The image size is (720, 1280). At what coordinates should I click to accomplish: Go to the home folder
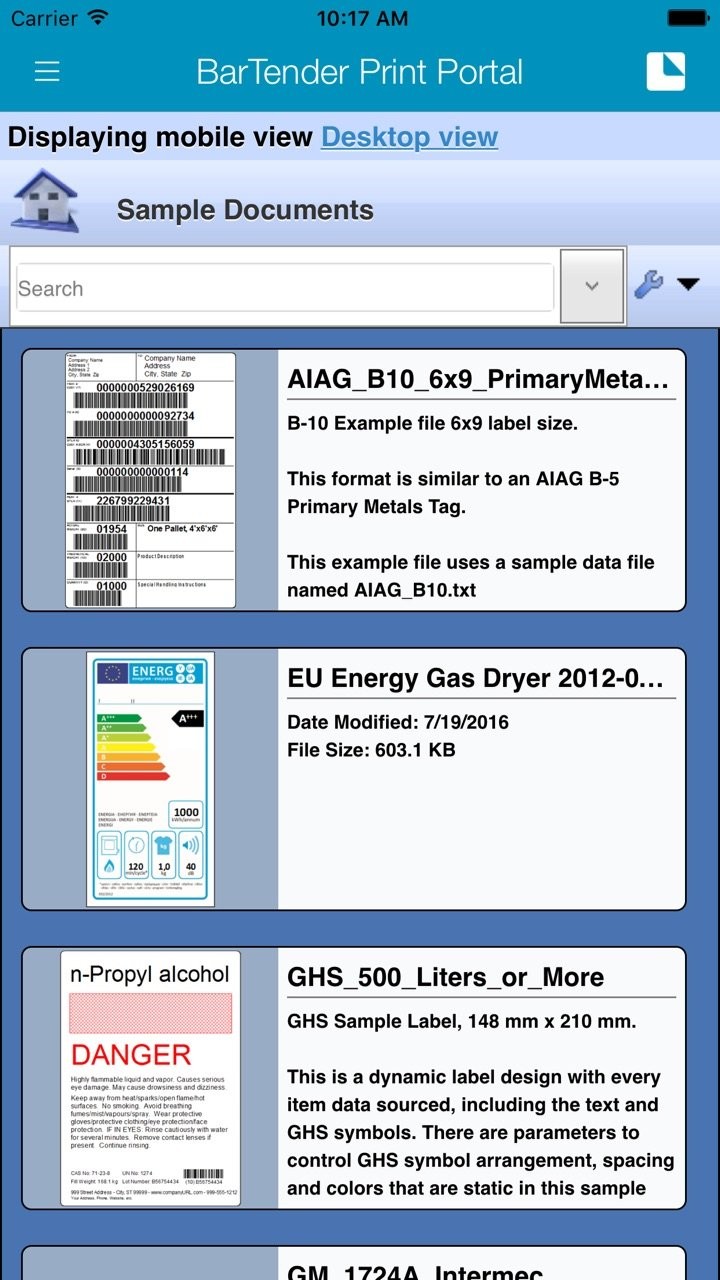44,201
